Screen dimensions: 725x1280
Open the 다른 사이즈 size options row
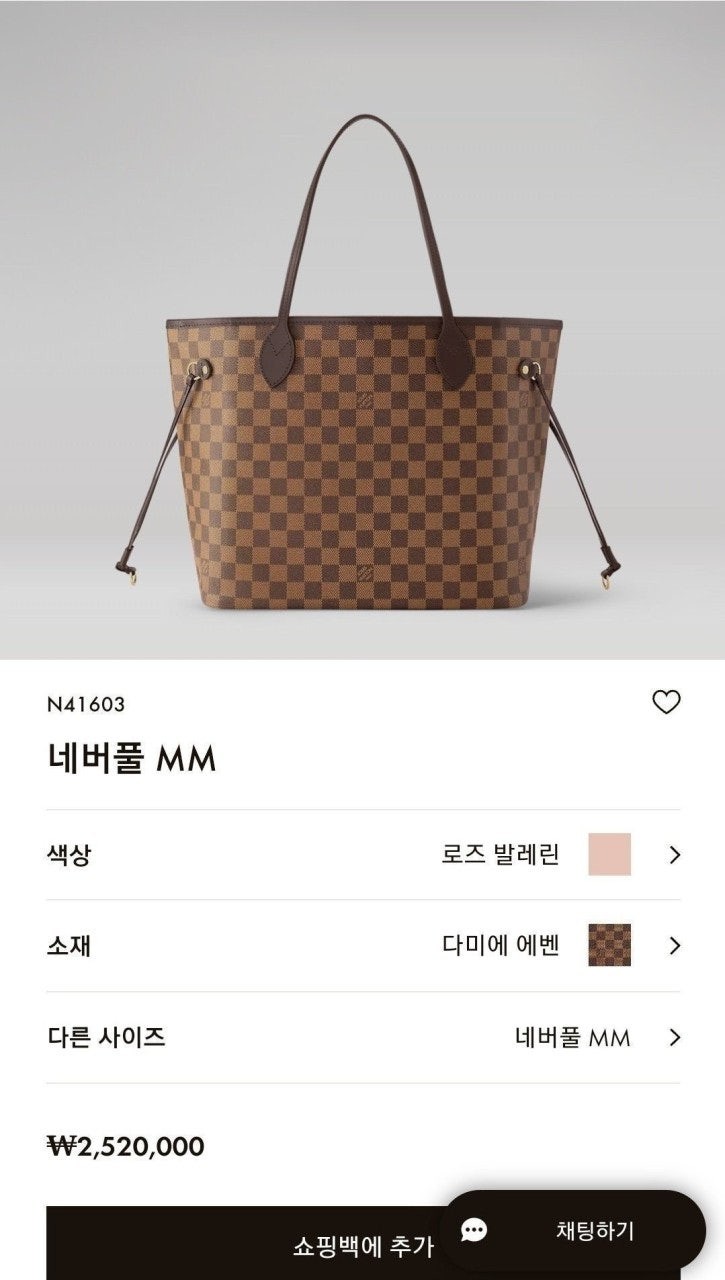363,1037
